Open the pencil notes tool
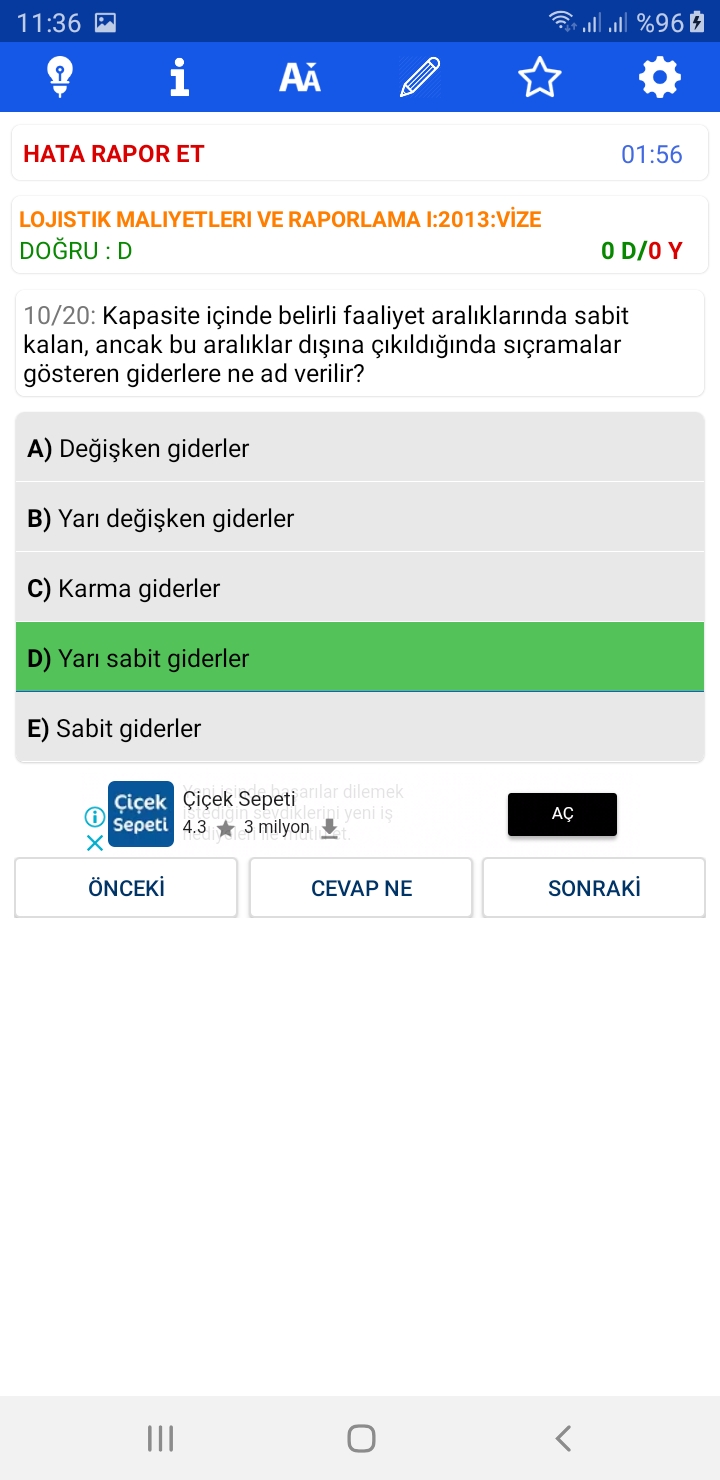This screenshot has height=1480, width=720. point(420,77)
